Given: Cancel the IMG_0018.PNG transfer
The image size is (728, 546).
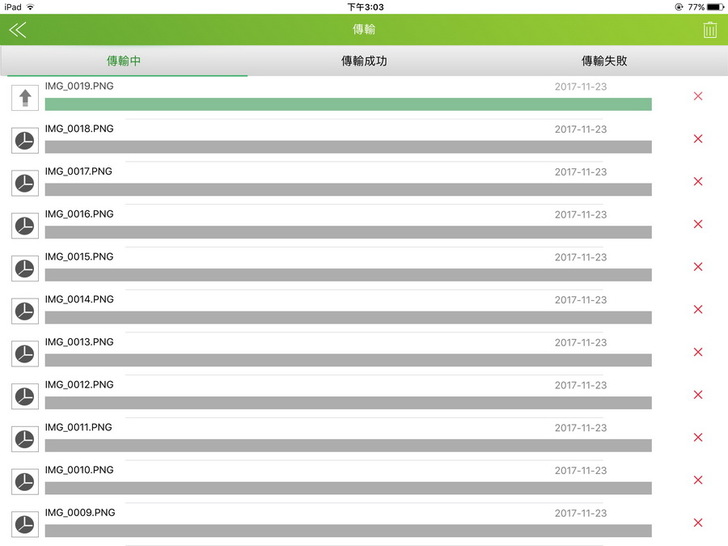Looking at the screenshot, I should point(698,139).
